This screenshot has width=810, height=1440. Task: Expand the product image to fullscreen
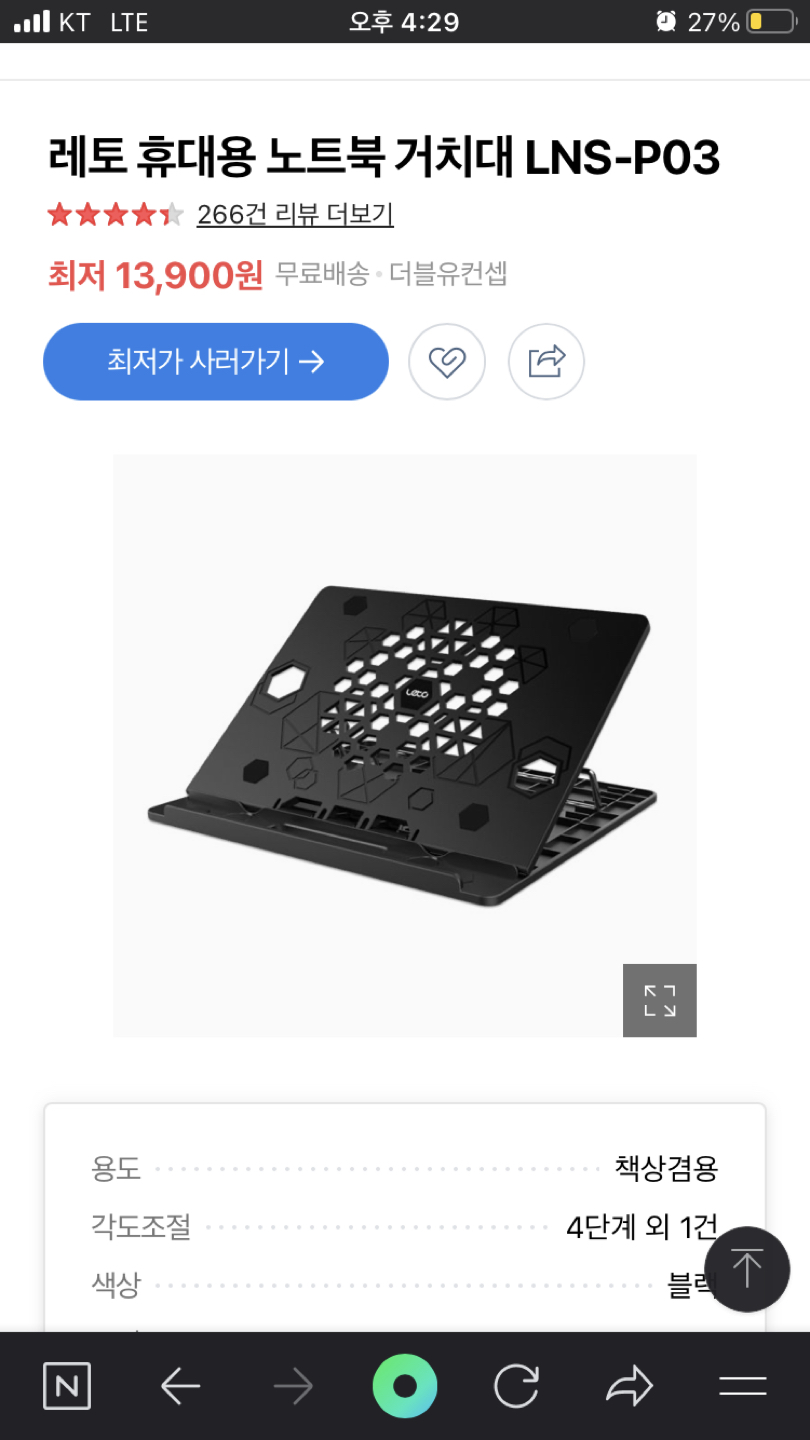point(659,1000)
